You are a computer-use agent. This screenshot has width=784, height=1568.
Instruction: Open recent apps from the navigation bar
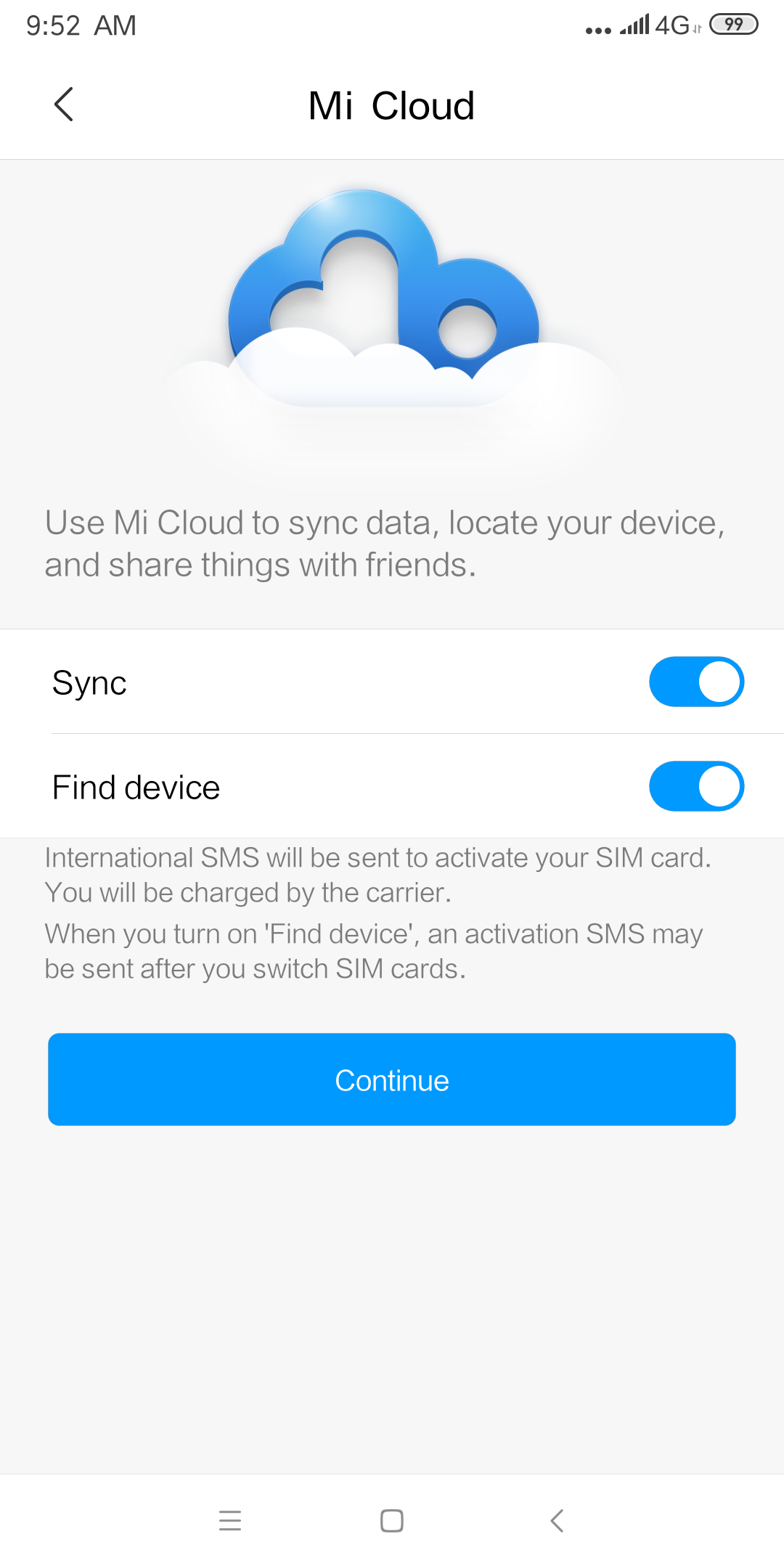click(230, 1520)
